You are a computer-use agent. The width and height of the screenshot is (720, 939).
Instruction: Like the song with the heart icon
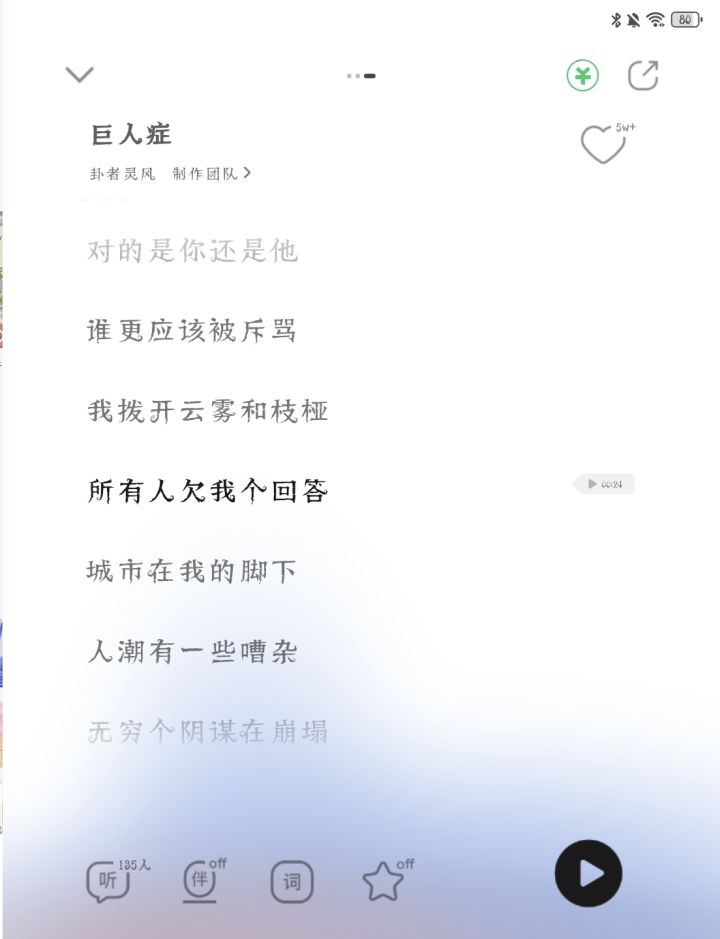(603, 142)
